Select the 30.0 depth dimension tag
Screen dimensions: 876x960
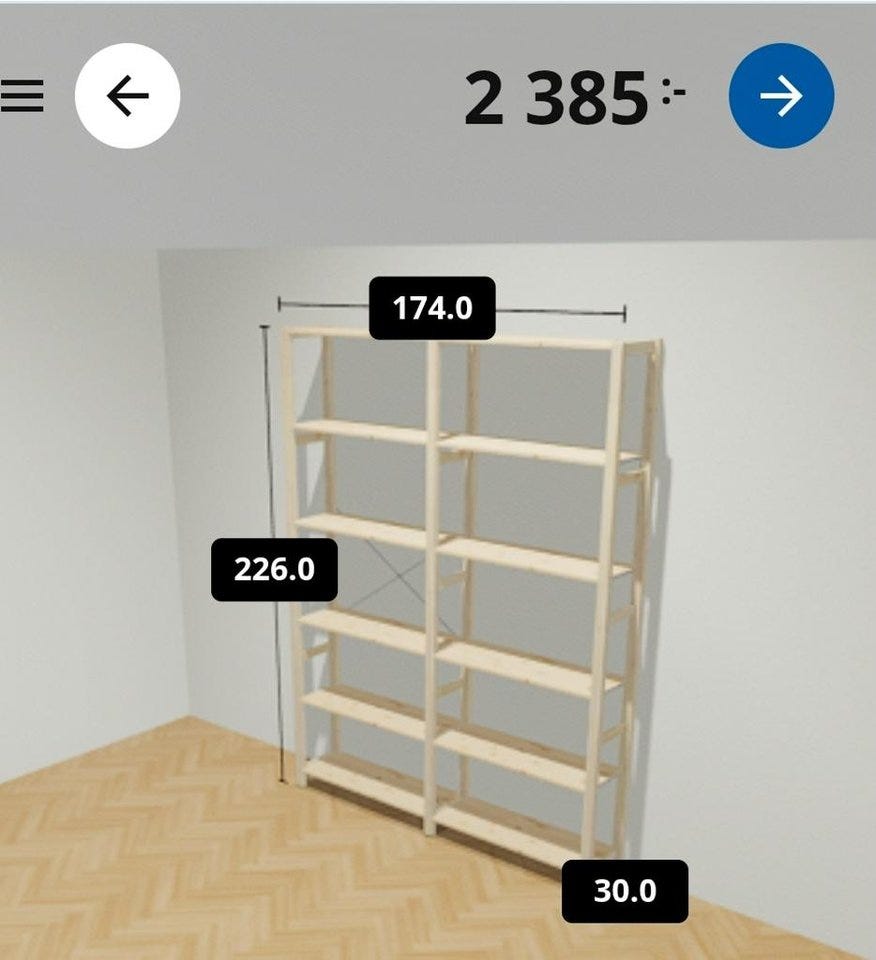tap(626, 888)
